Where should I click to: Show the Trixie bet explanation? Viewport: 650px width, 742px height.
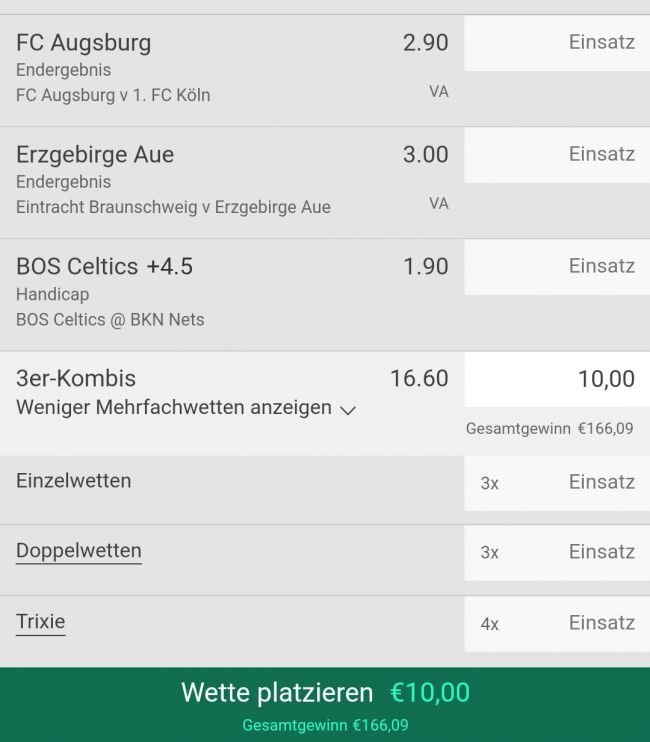tap(41, 622)
